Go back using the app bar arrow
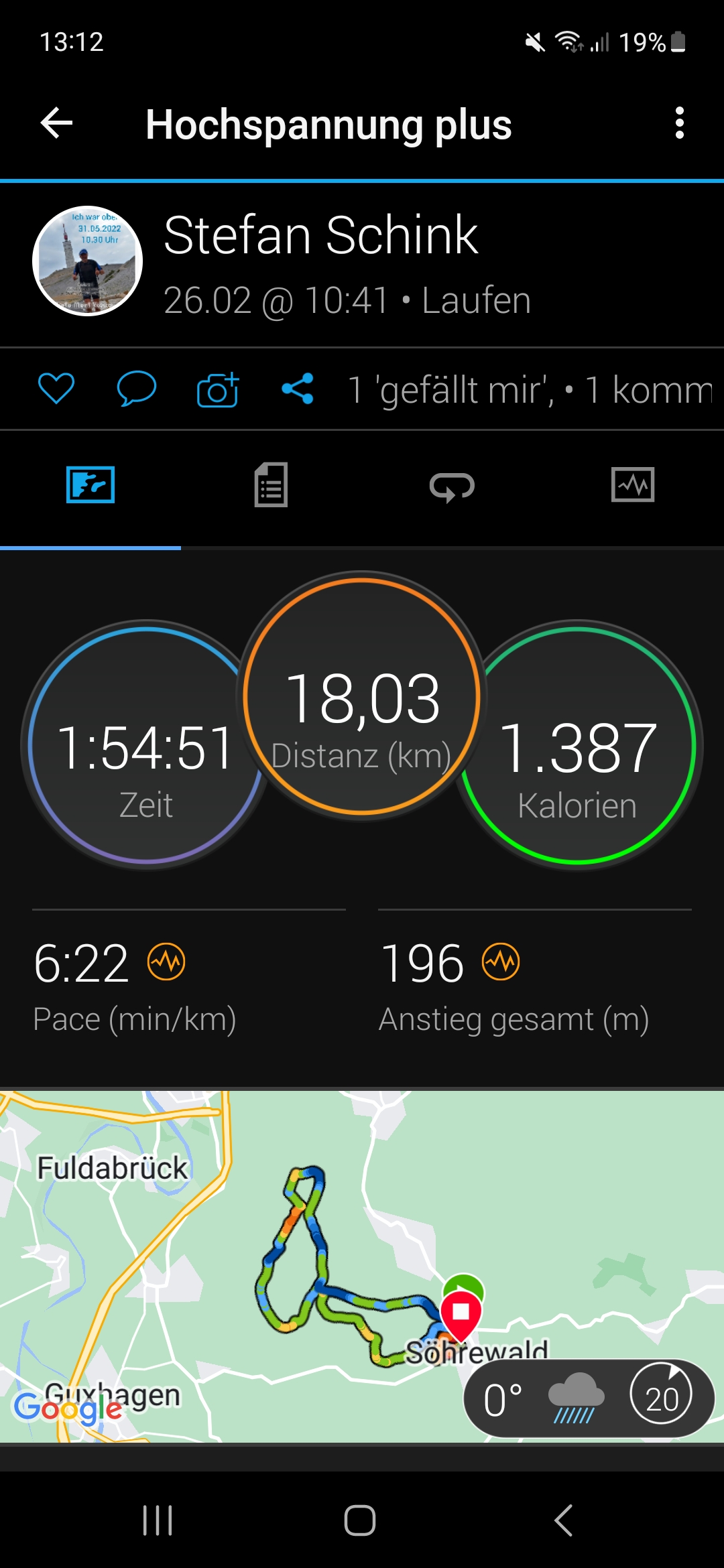This screenshot has width=724, height=1568. coord(57,123)
